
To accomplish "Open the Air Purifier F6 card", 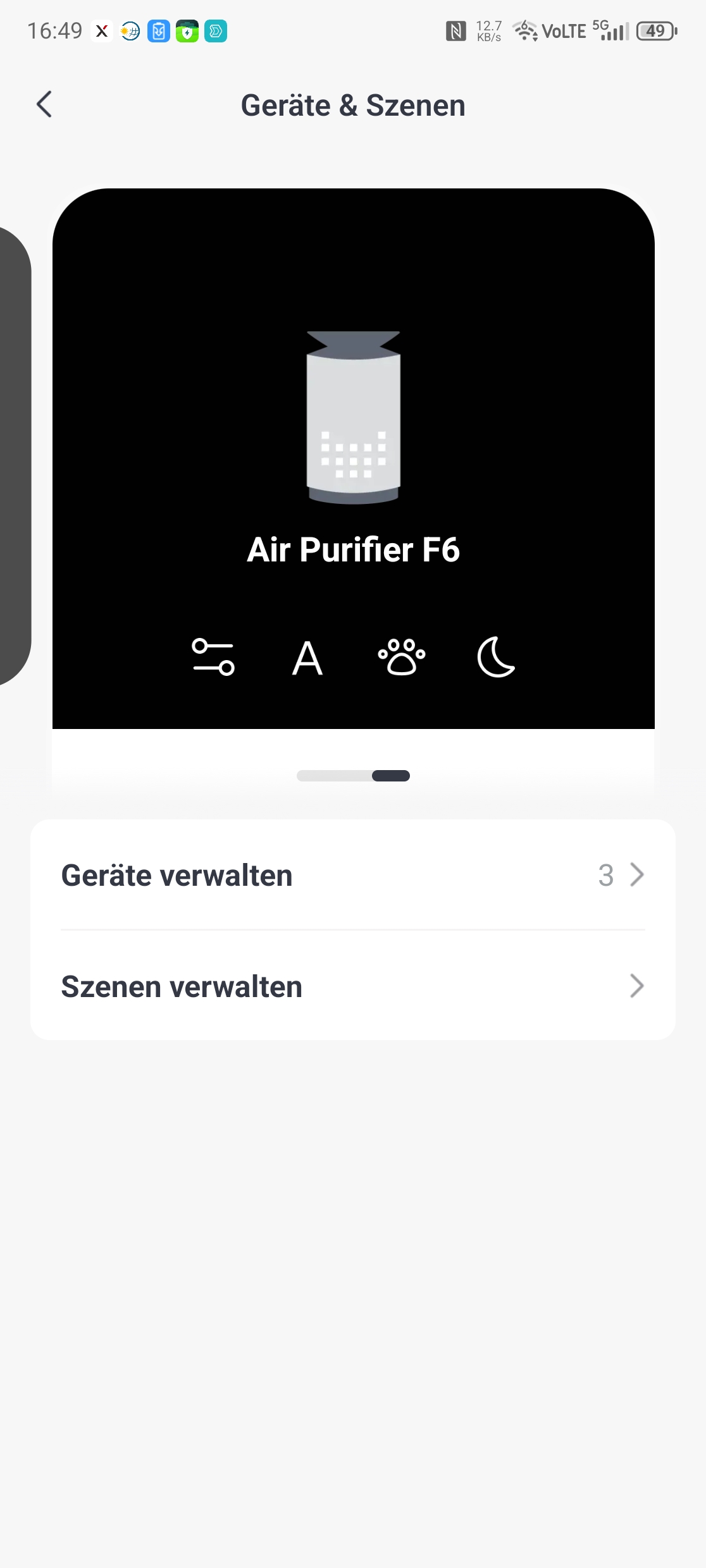I will click(353, 443).
